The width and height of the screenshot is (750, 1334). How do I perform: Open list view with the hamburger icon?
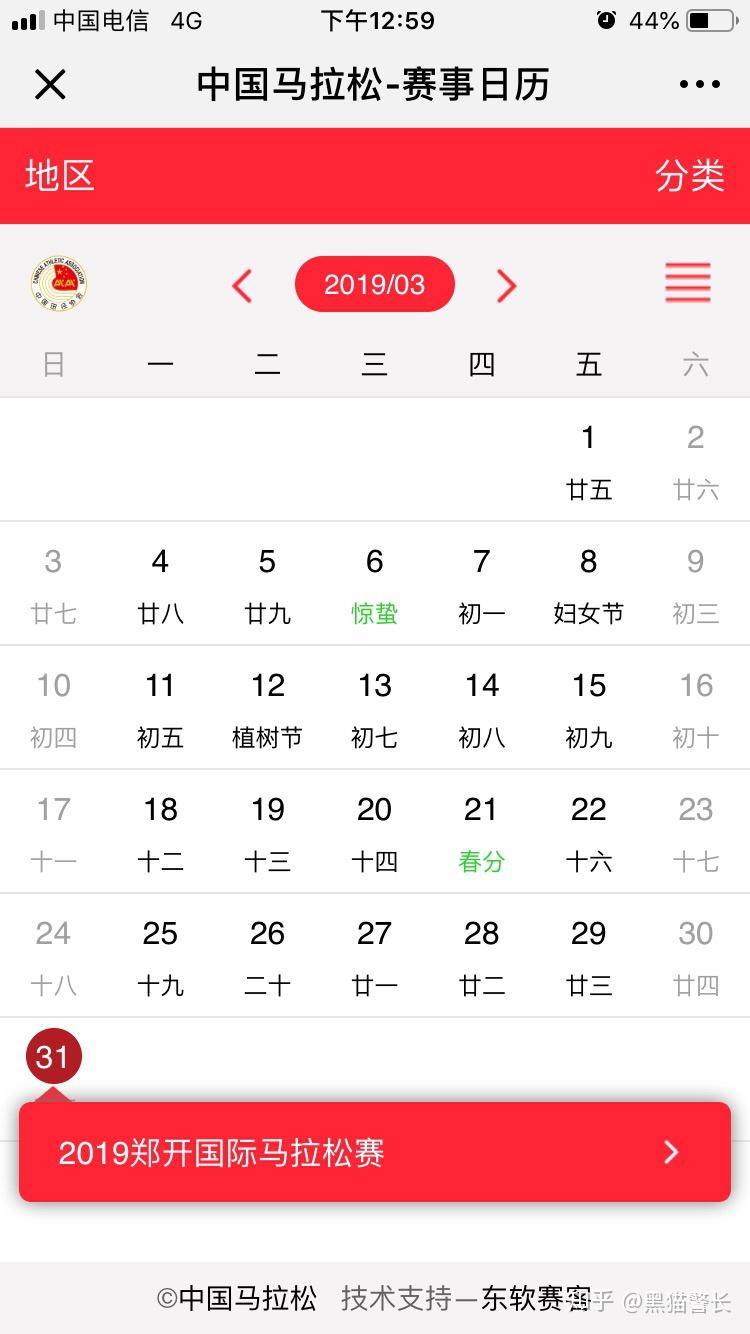point(688,284)
